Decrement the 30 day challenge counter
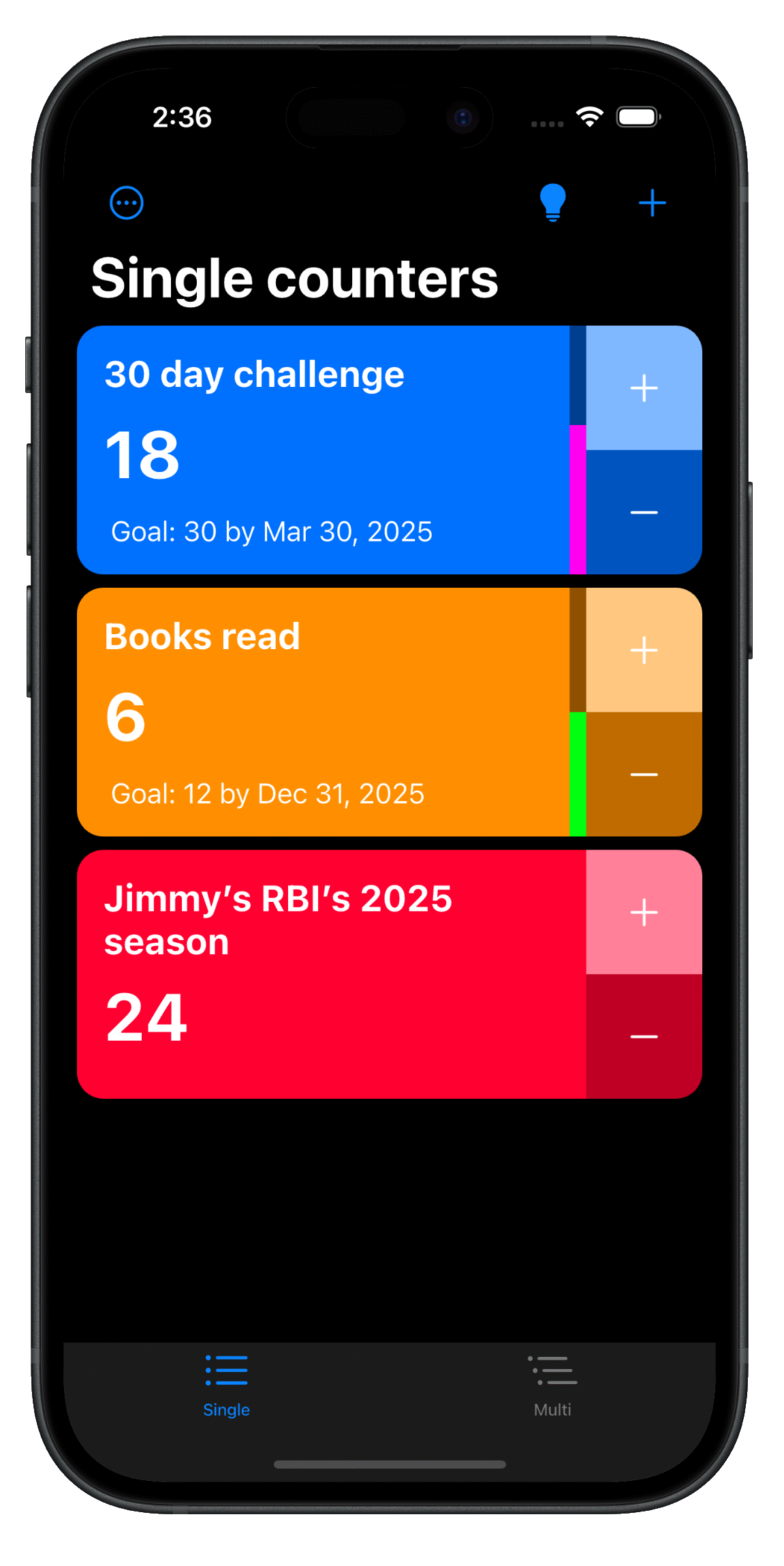Image resolution: width=784 pixels, height=1566 pixels. [x=643, y=511]
